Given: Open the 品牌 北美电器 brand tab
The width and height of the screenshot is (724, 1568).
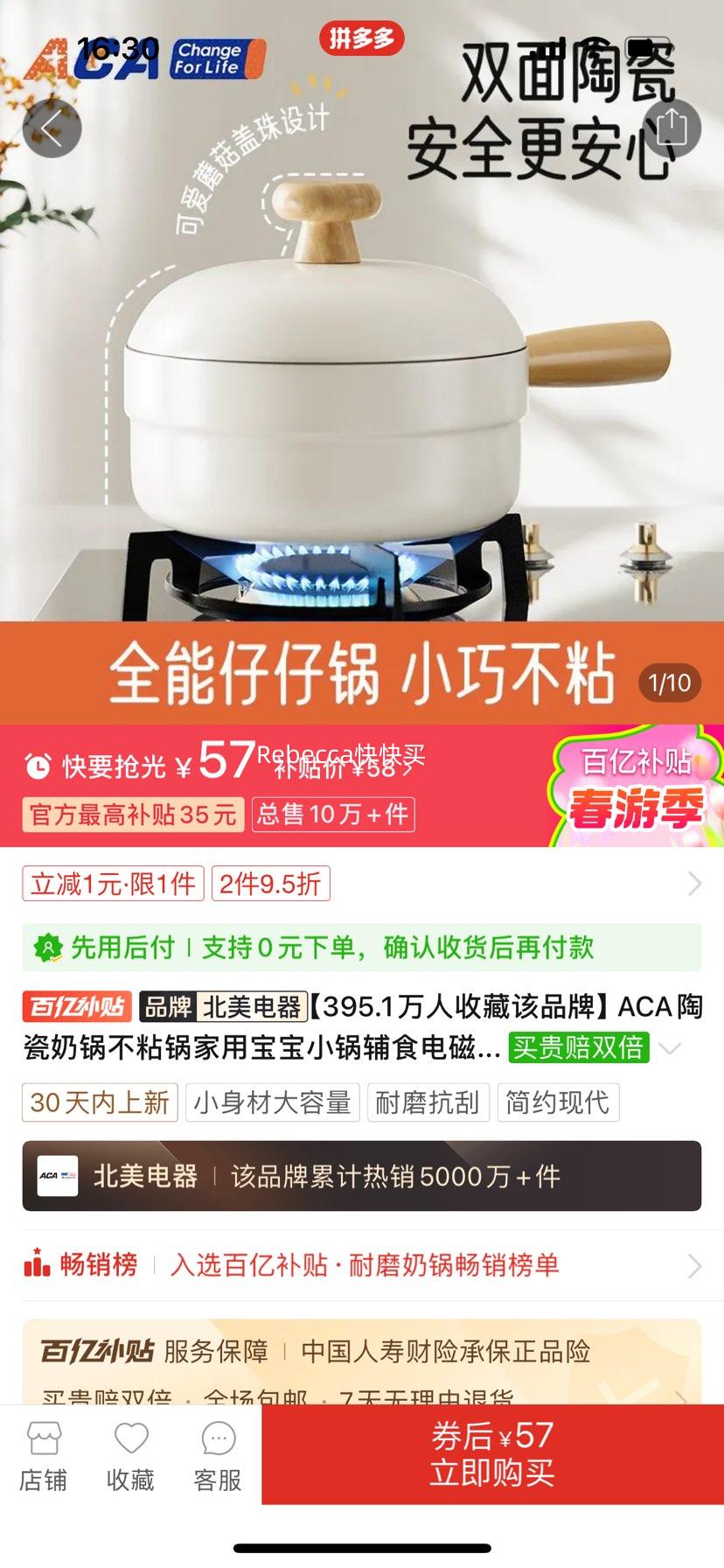Looking at the screenshot, I should 224,1008.
